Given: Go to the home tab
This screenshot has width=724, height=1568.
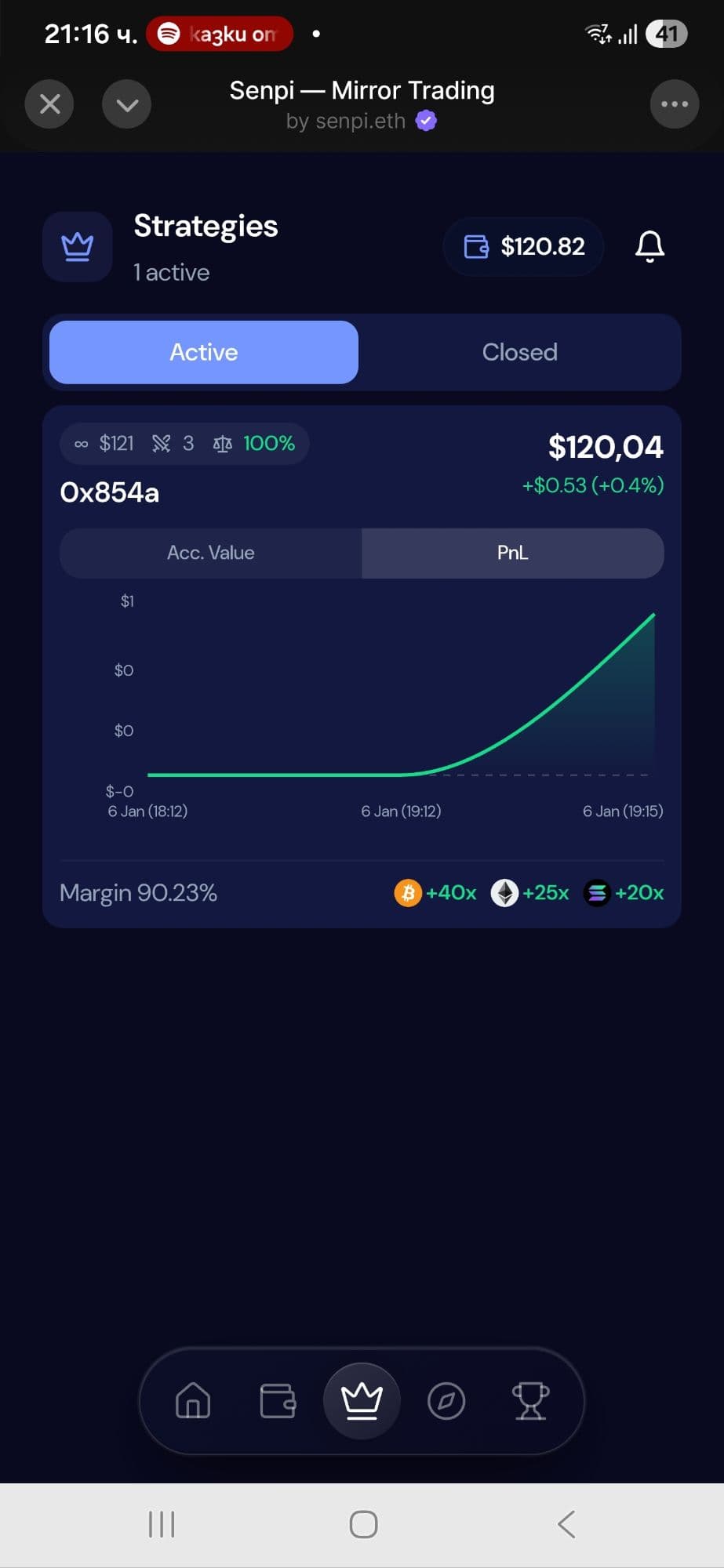Looking at the screenshot, I should coord(193,1400).
